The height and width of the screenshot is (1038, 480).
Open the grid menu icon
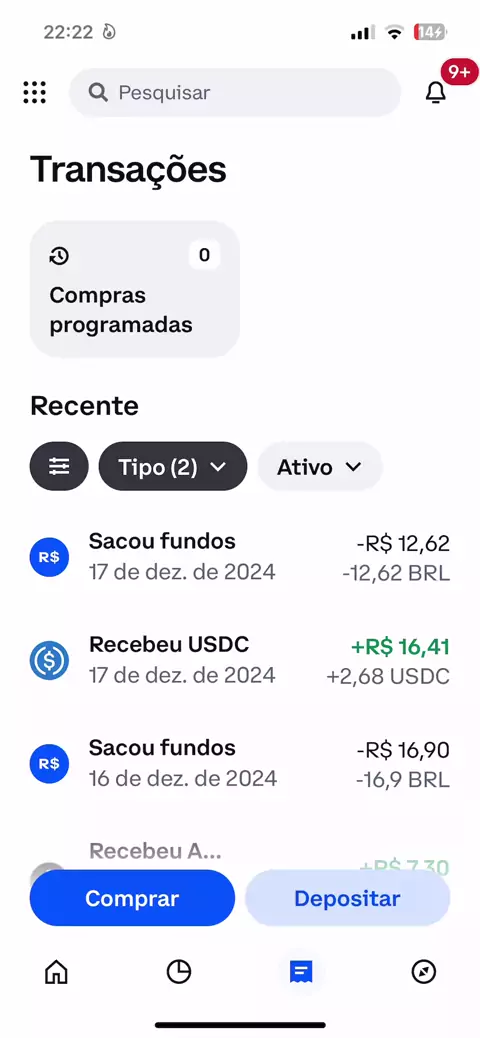[34, 93]
